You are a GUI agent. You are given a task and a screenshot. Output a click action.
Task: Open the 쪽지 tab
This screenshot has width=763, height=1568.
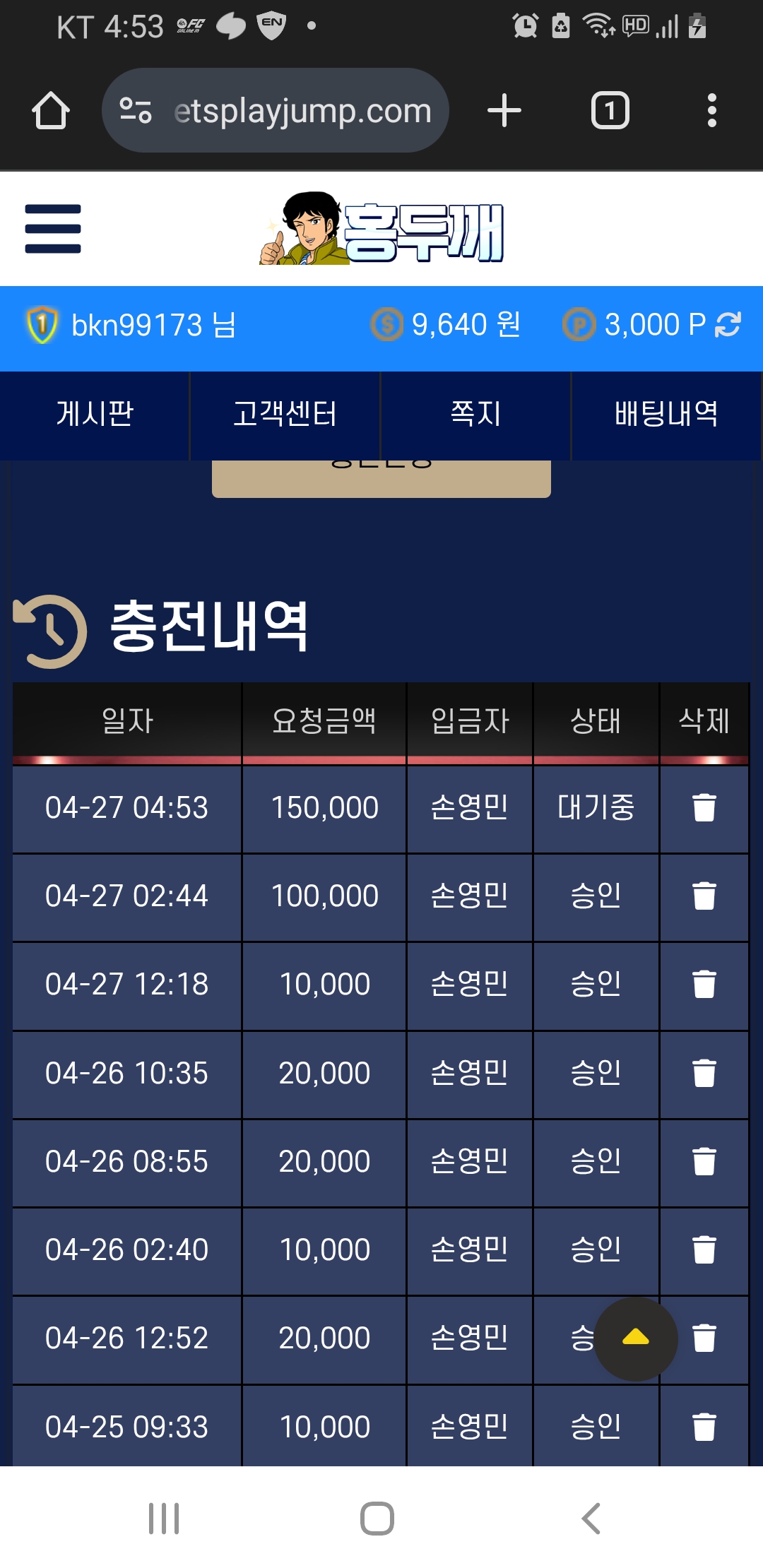[475, 415]
